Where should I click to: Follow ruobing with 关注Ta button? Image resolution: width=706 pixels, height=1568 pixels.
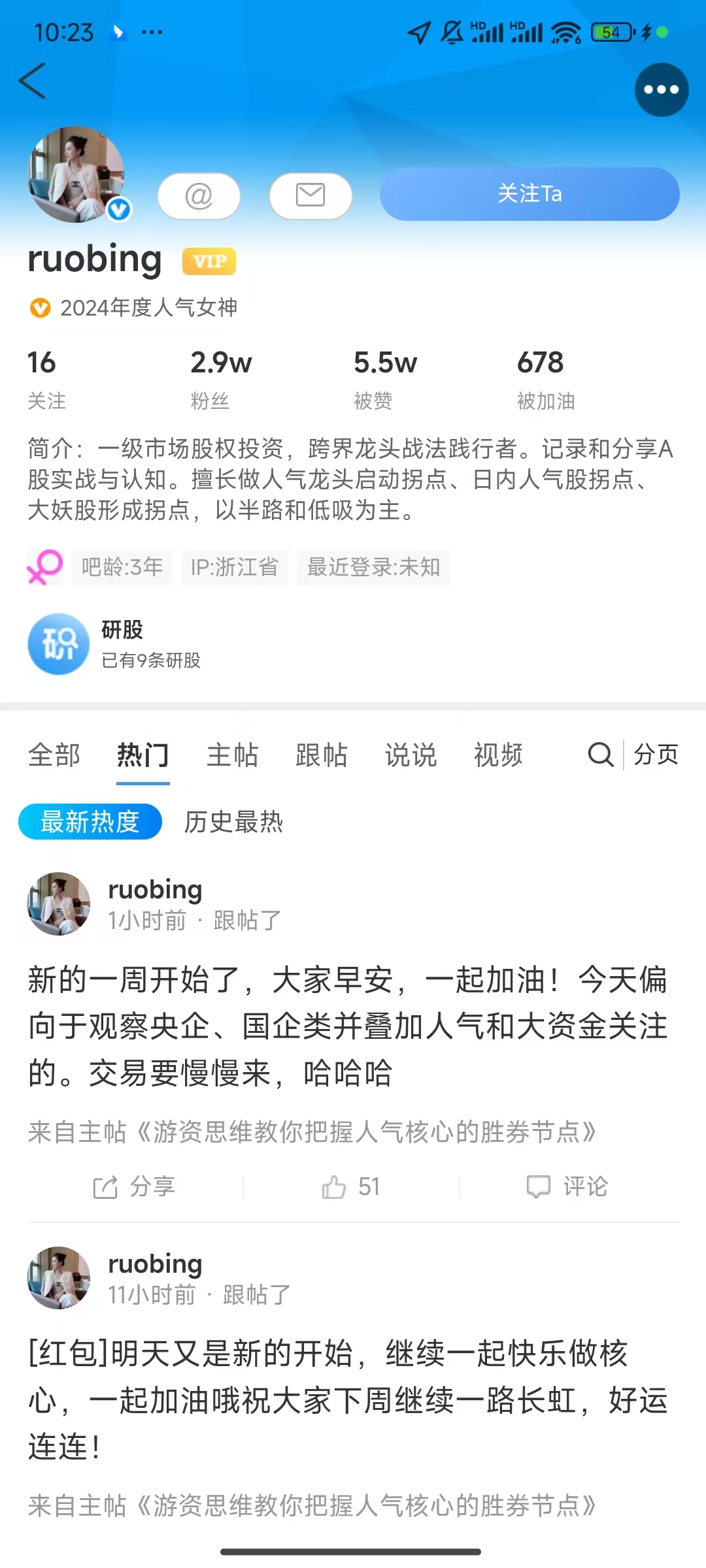529,194
